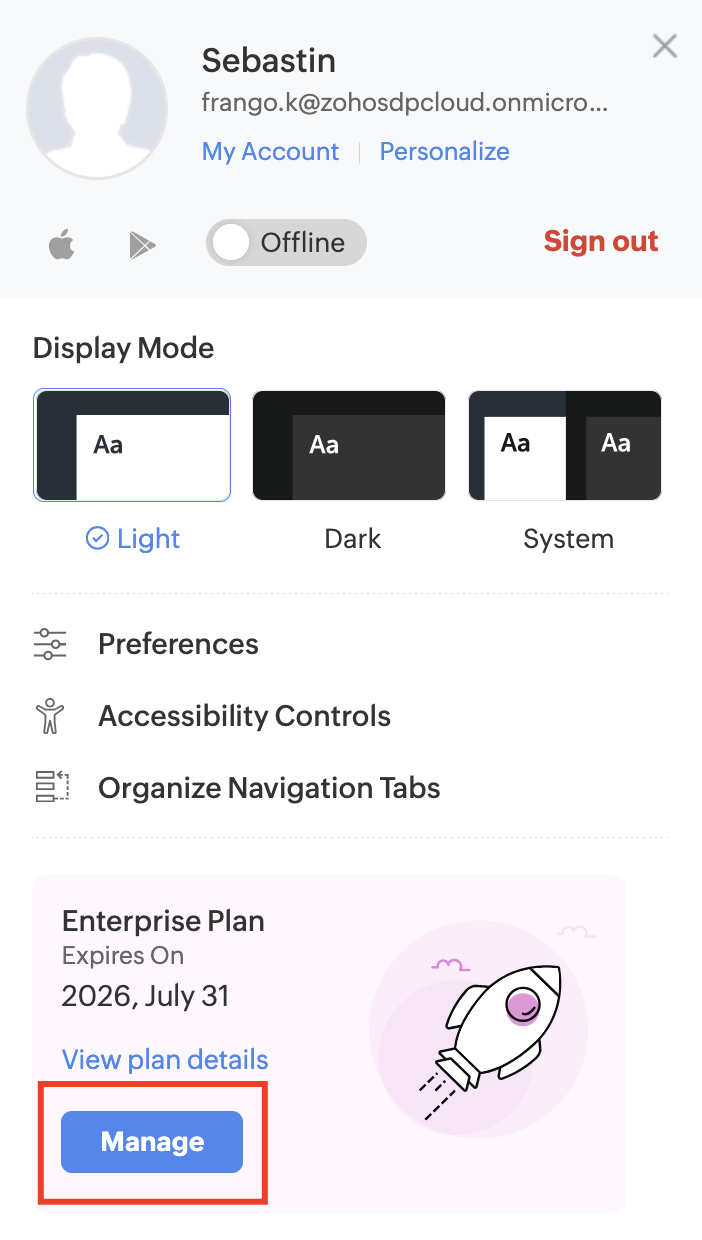Screen dimensions: 702x1240
Task: Tap the Apple app store icon
Action: 62,244
